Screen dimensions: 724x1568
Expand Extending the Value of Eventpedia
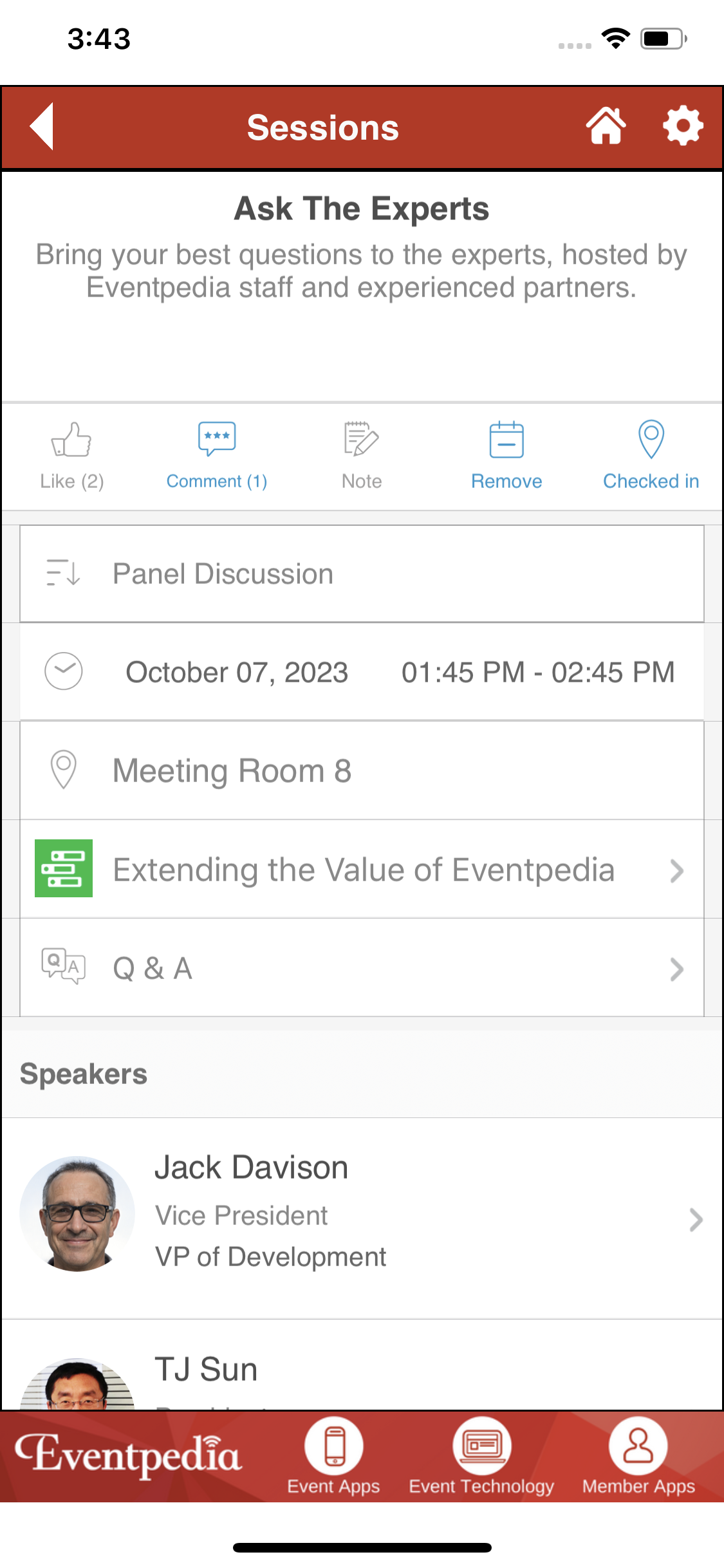click(362, 870)
